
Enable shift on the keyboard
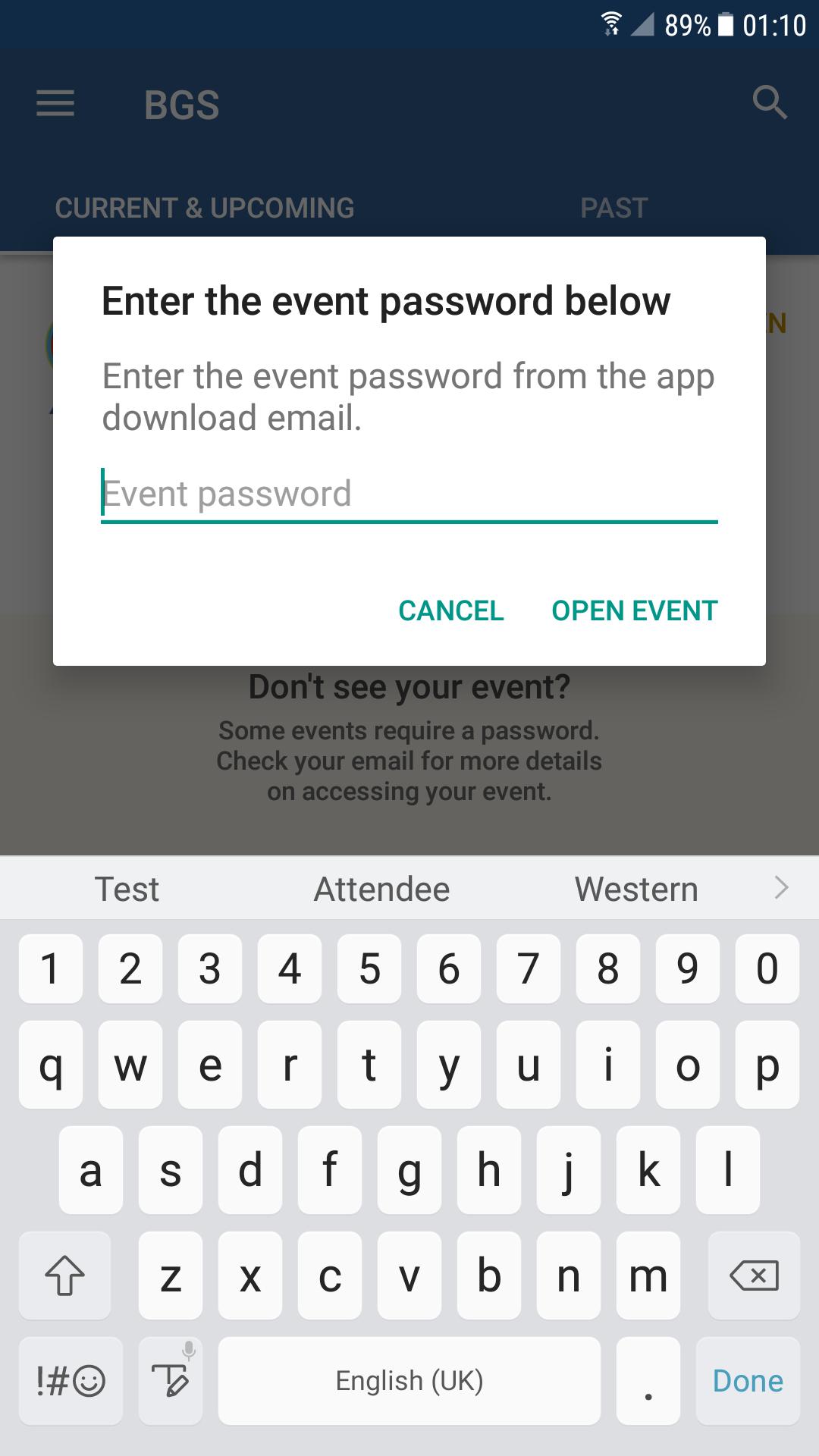pyautogui.click(x=65, y=1276)
